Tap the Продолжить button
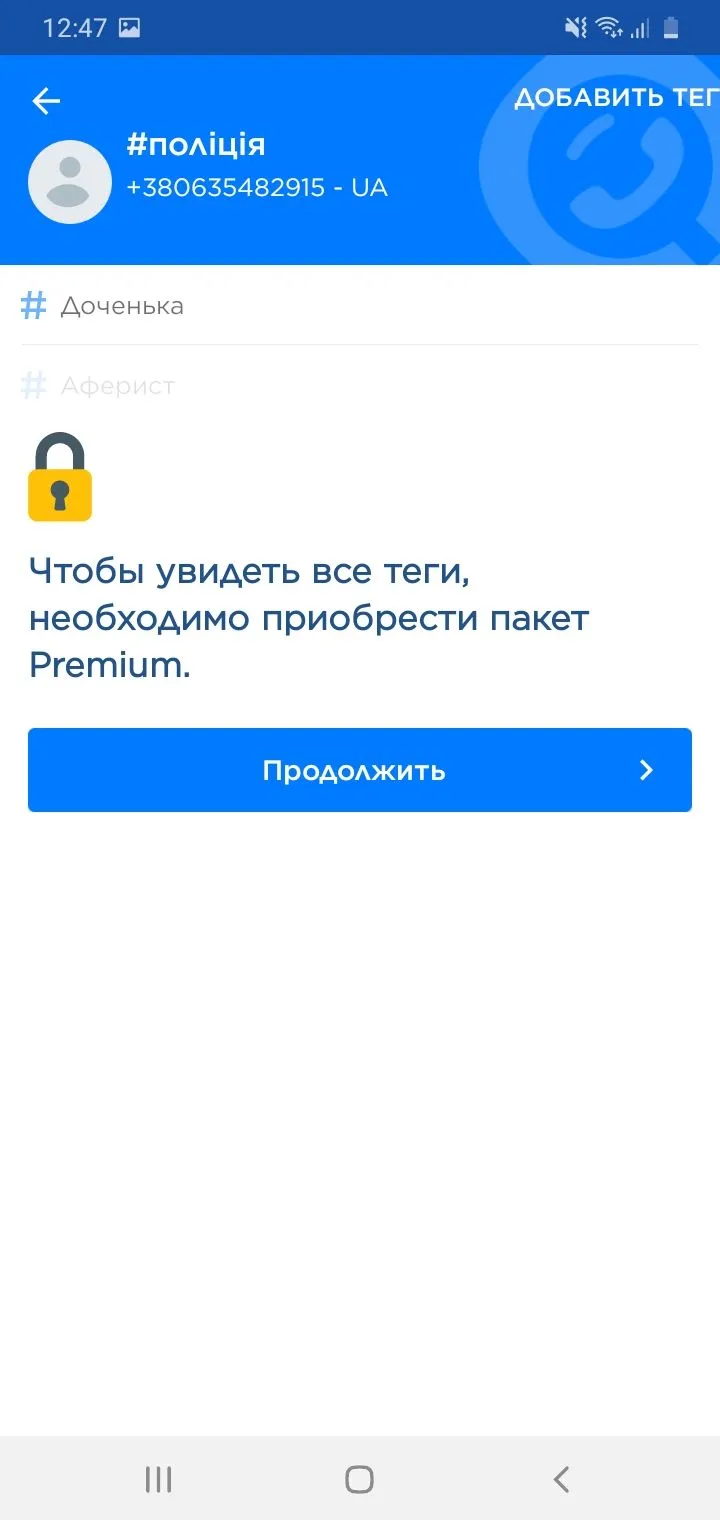 pos(360,770)
